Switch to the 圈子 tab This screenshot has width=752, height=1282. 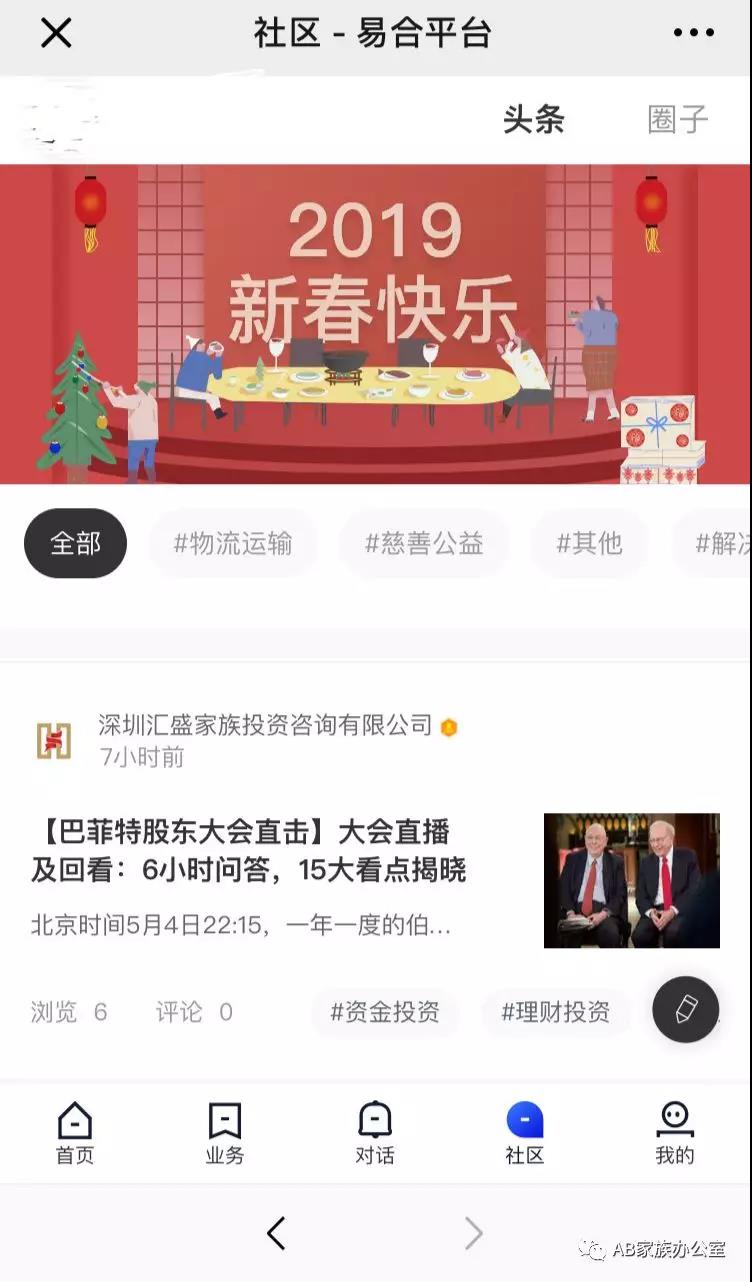pyautogui.click(x=677, y=119)
